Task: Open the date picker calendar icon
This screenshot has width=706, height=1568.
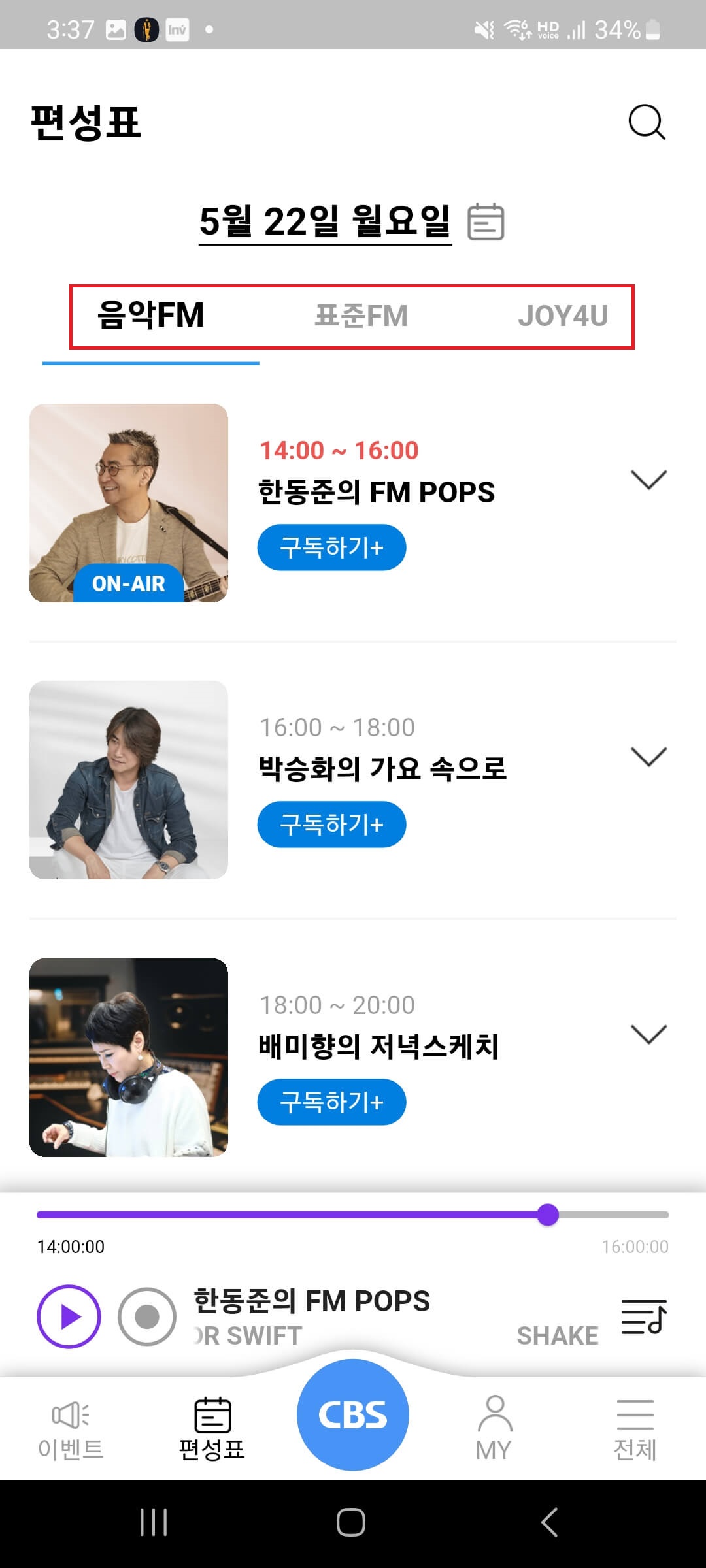Action: point(486,223)
